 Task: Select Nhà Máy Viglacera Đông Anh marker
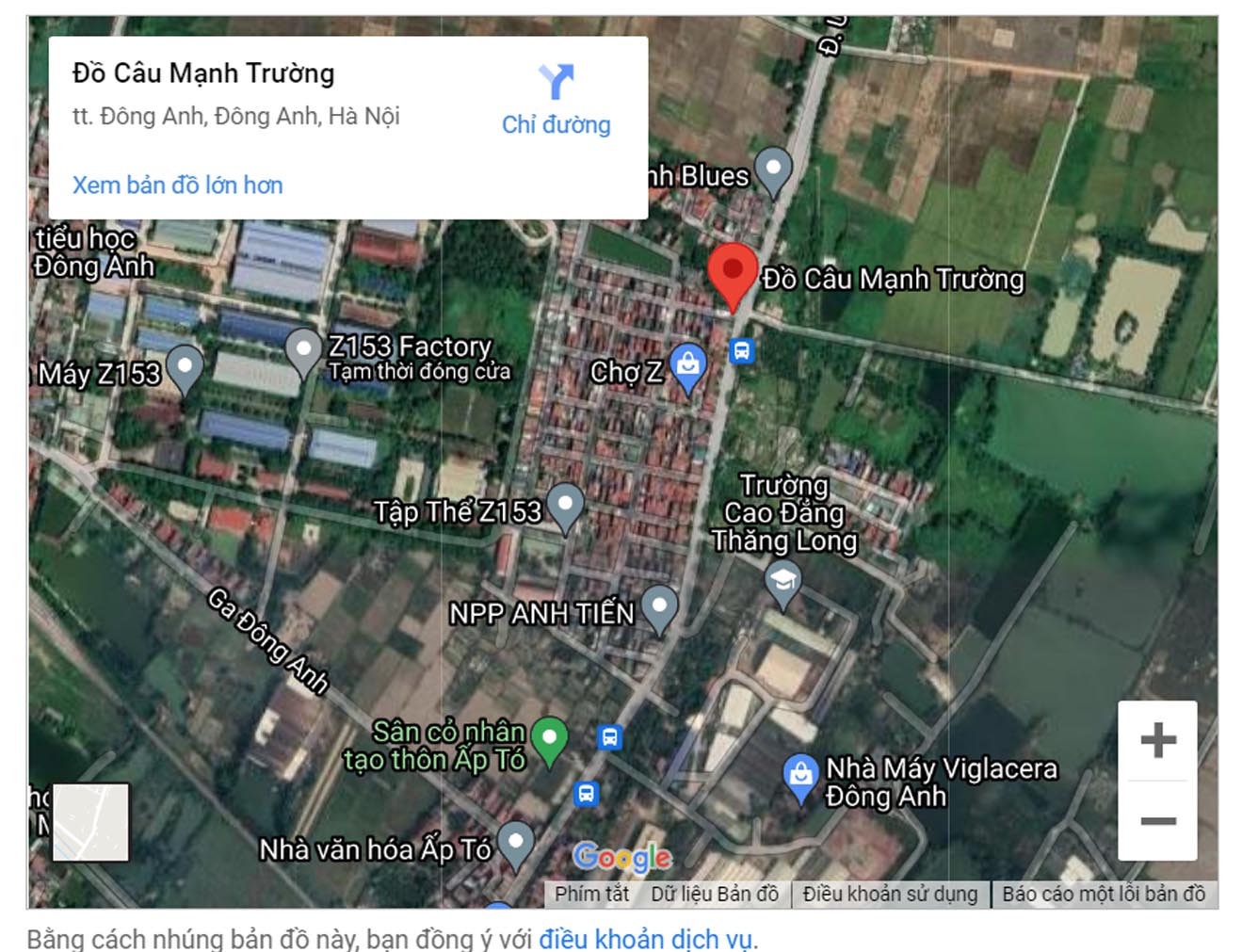(800, 777)
